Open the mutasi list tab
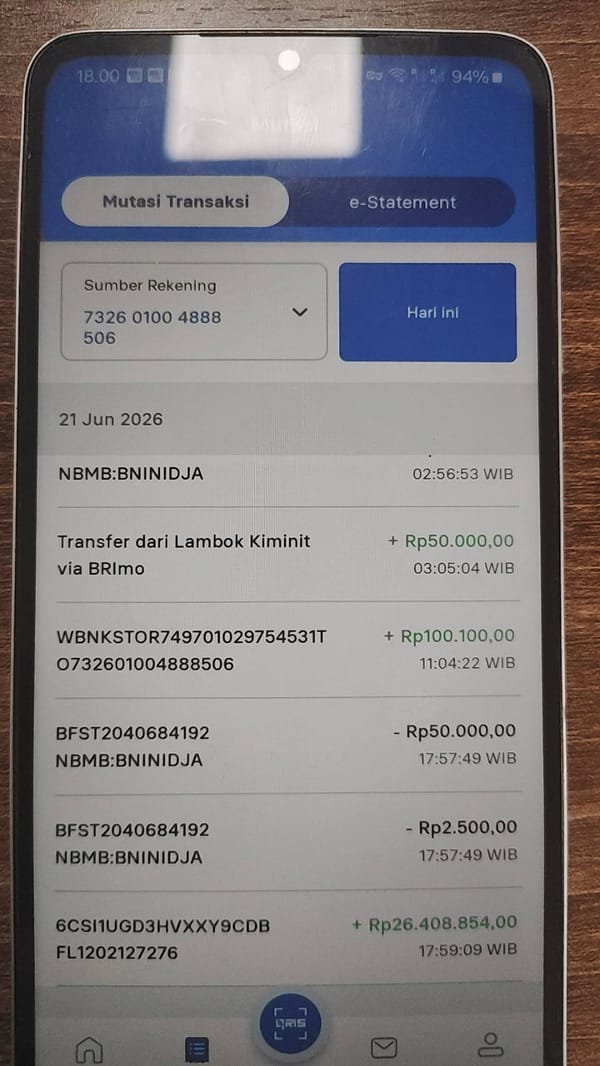Image resolution: width=600 pixels, height=1066 pixels. [197, 1050]
